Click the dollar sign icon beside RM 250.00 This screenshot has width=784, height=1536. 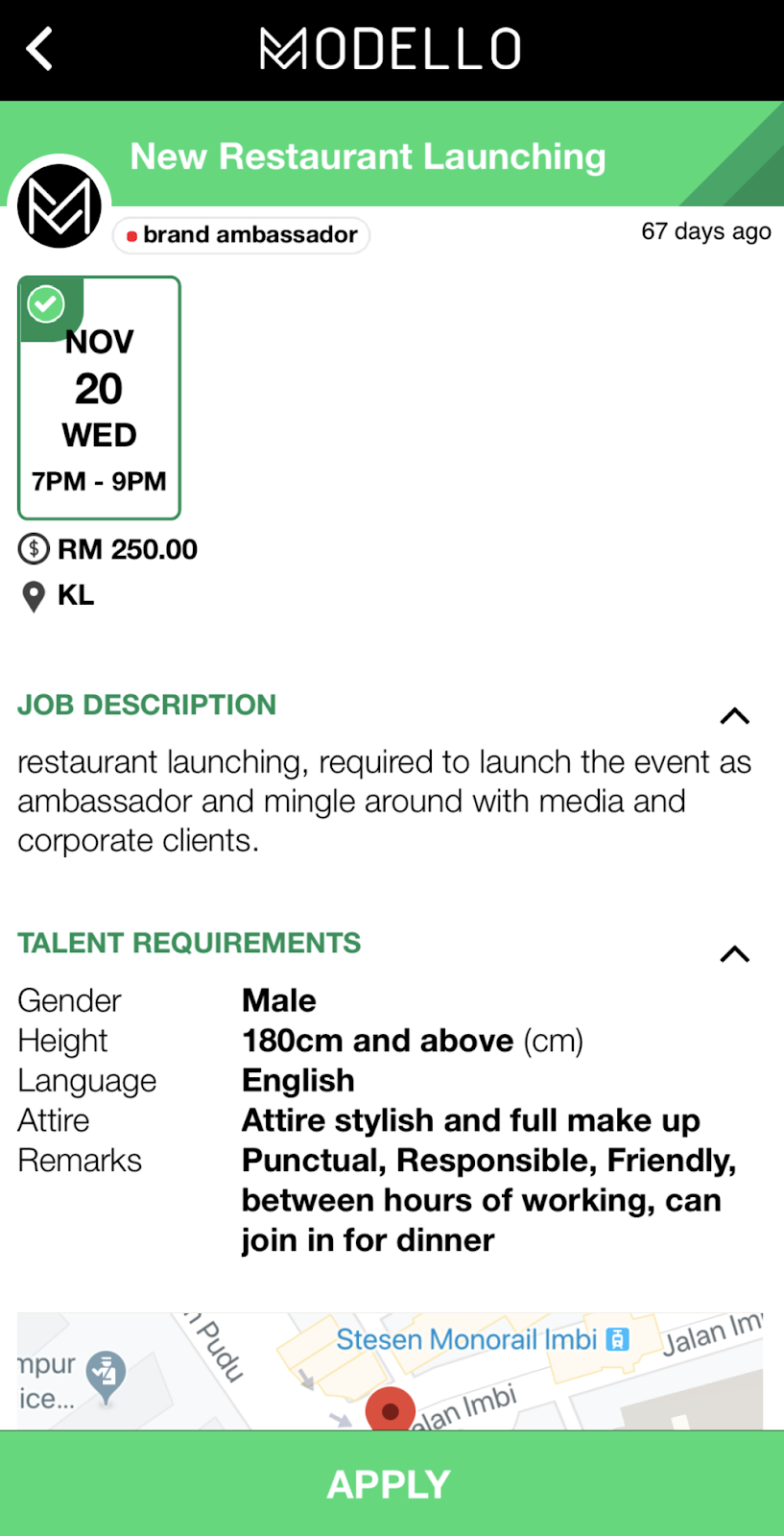34,548
